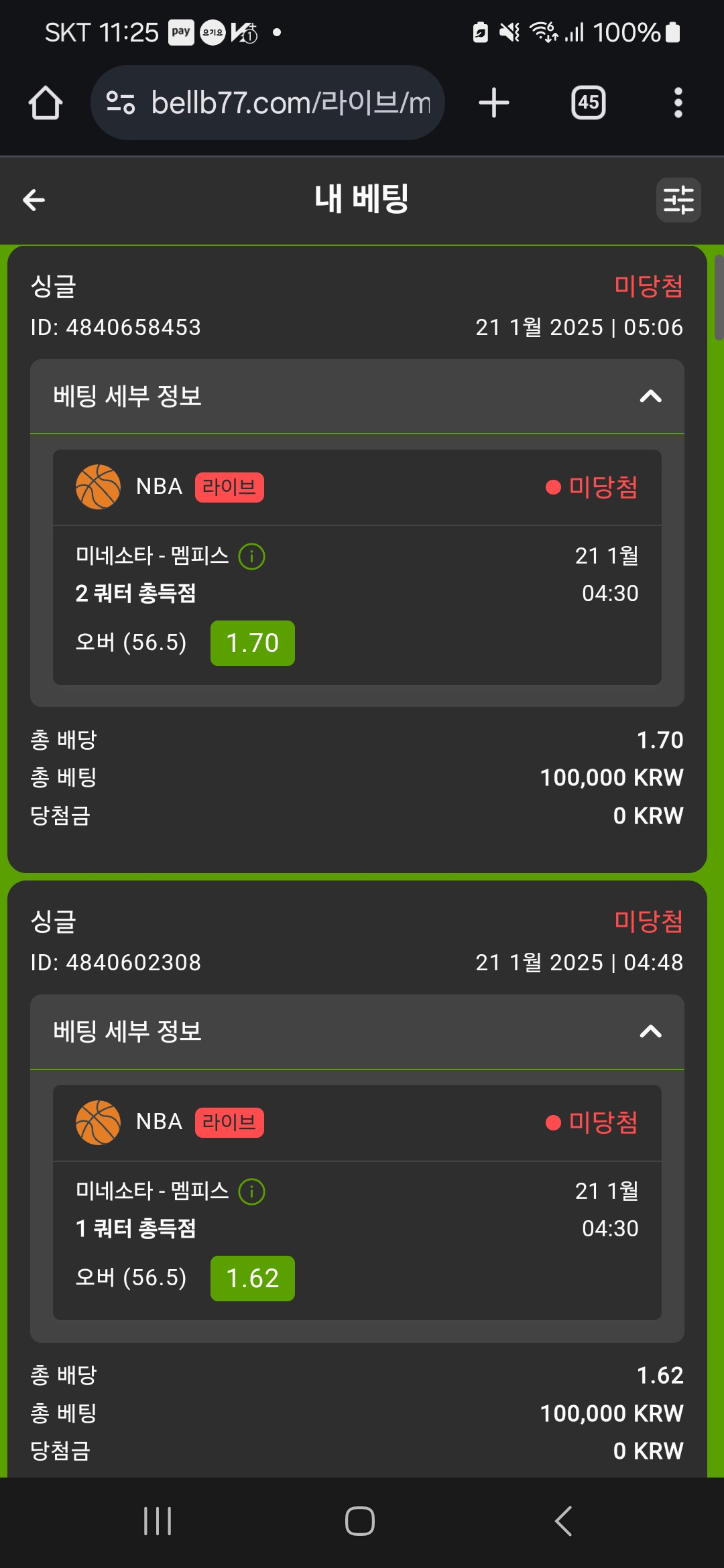Open the recent apps overview
The height and width of the screenshot is (1568, 724).
[158, 1521]
